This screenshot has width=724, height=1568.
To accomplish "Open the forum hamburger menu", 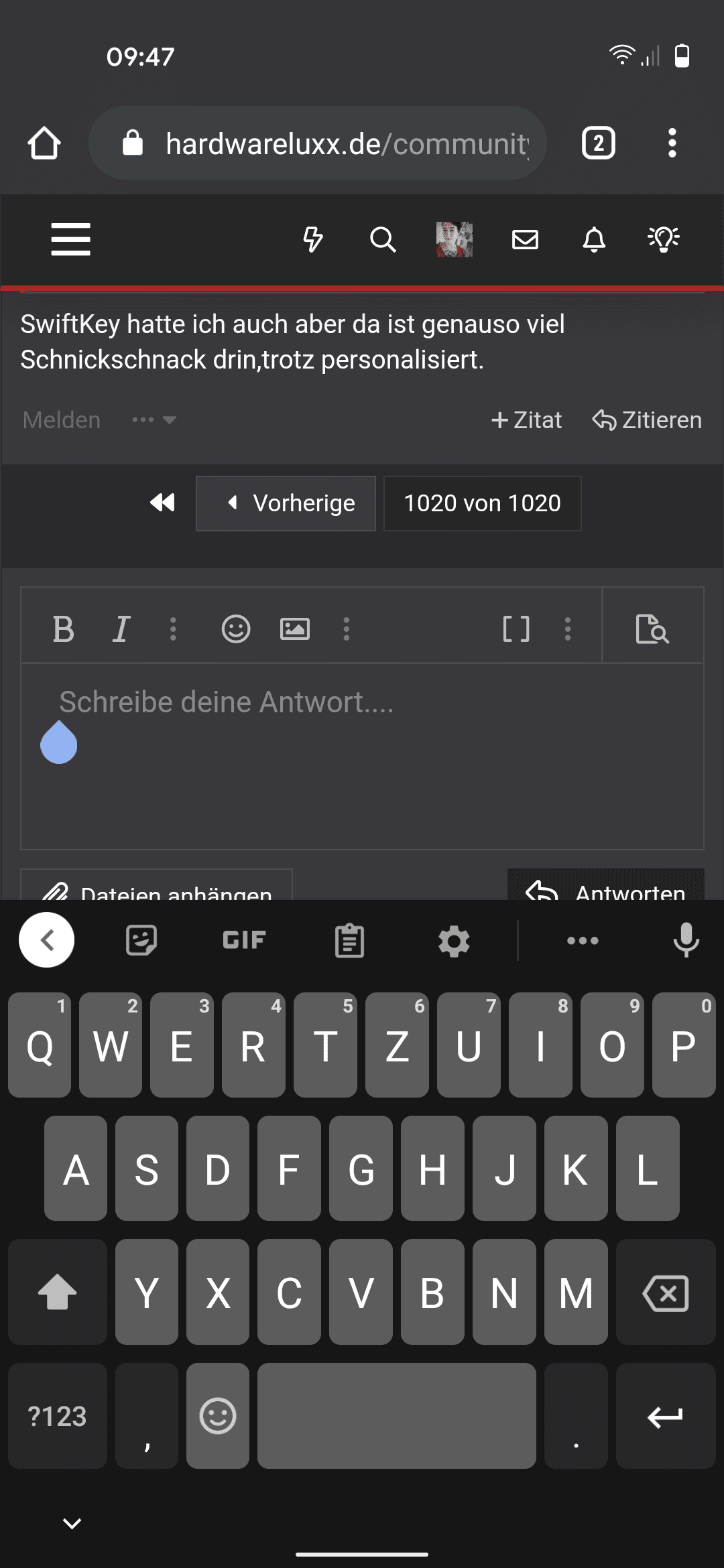I will click(70, 239).
